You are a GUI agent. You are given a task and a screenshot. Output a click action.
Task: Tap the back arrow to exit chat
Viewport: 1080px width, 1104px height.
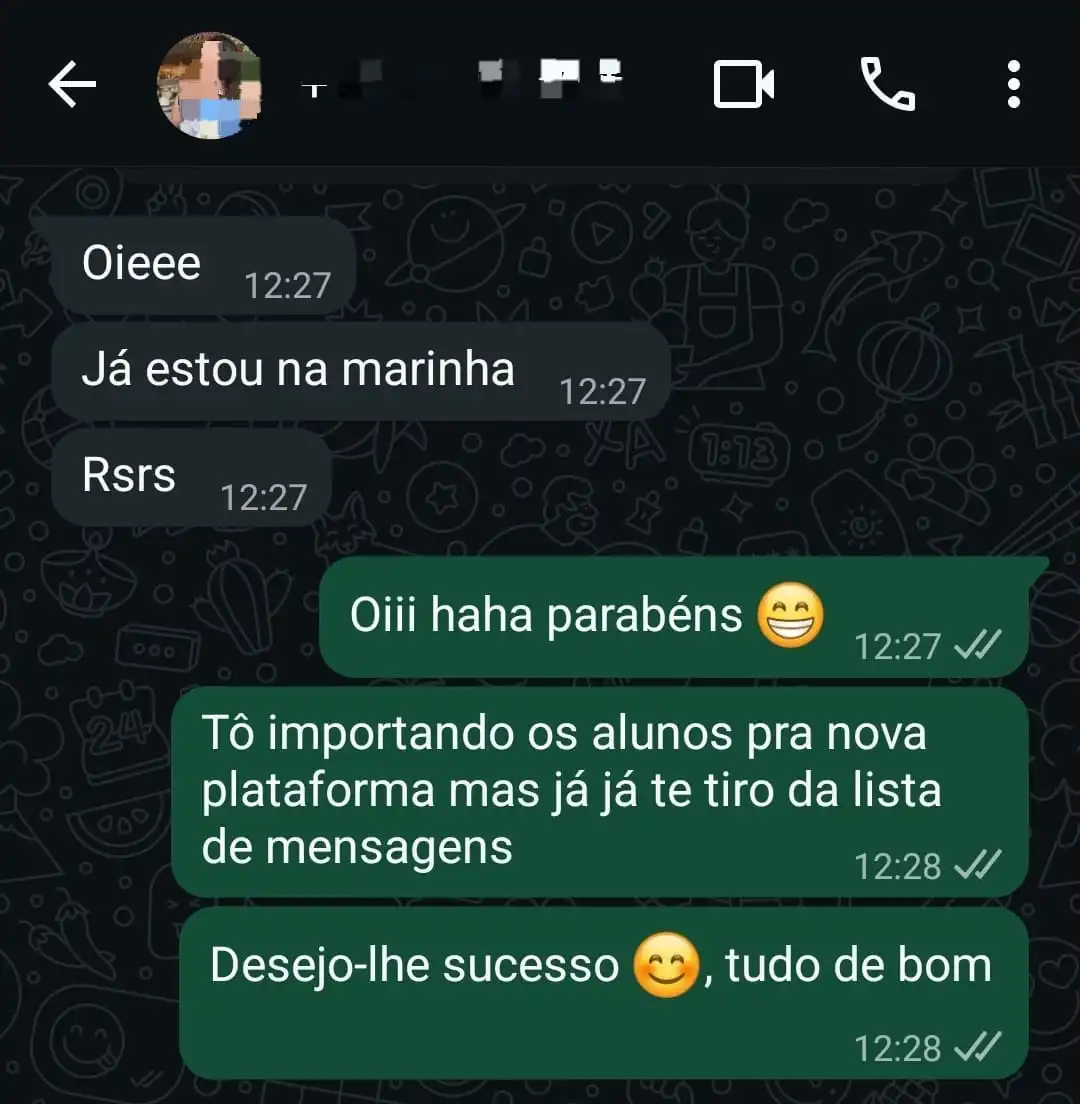(x=71, y=84)
